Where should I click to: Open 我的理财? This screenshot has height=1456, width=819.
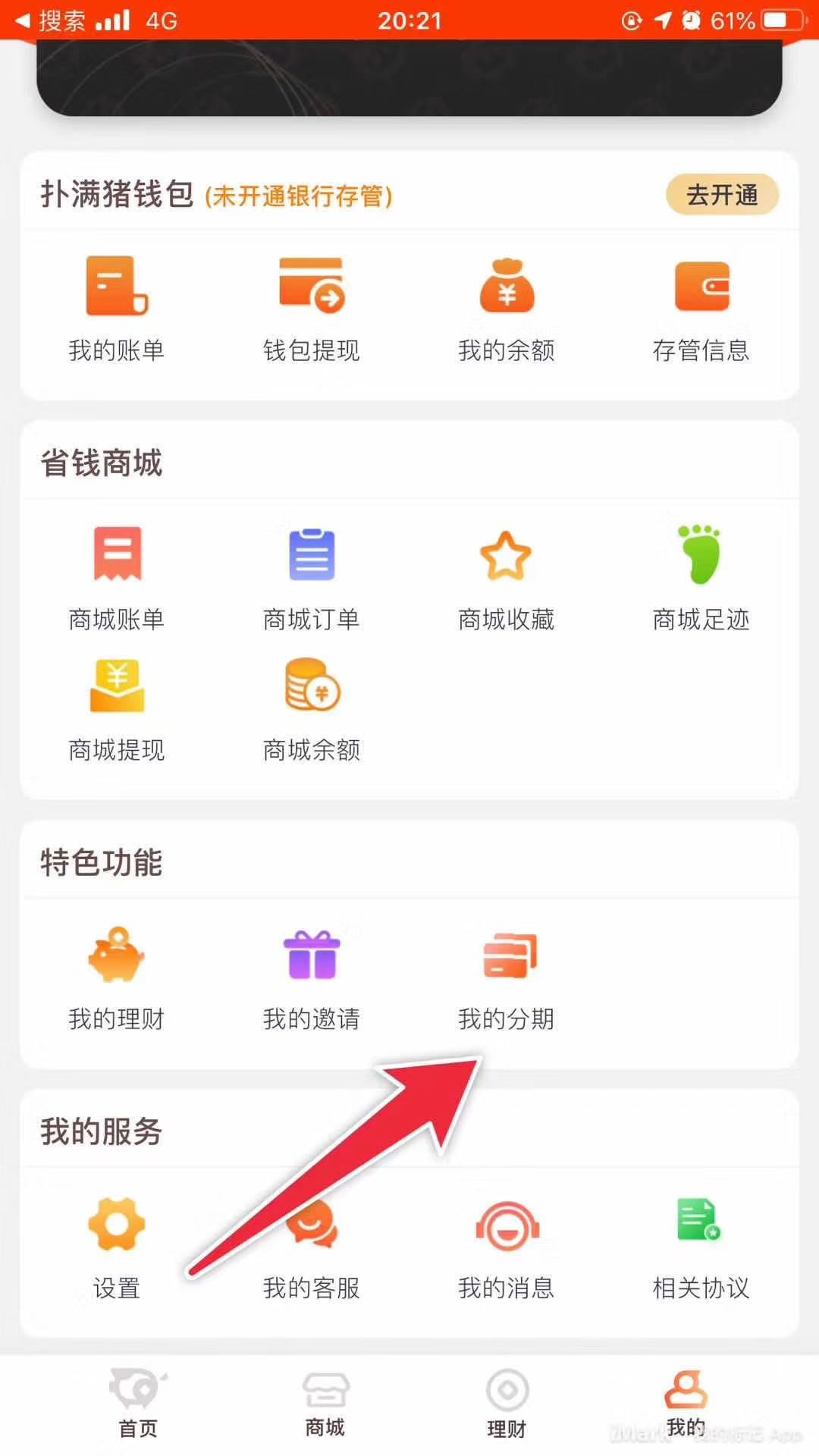(x=116, y=978)
